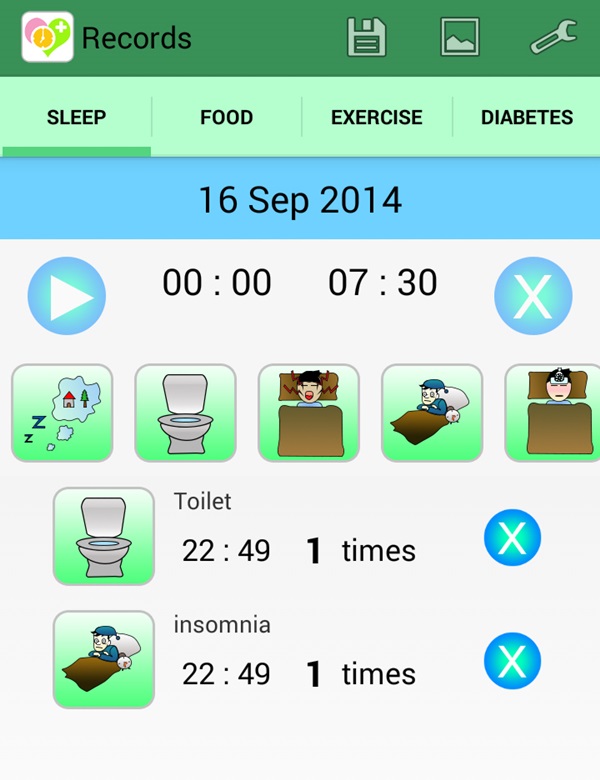Add a dream sleep event icon
600x780 pixels.
coord(62,413)
